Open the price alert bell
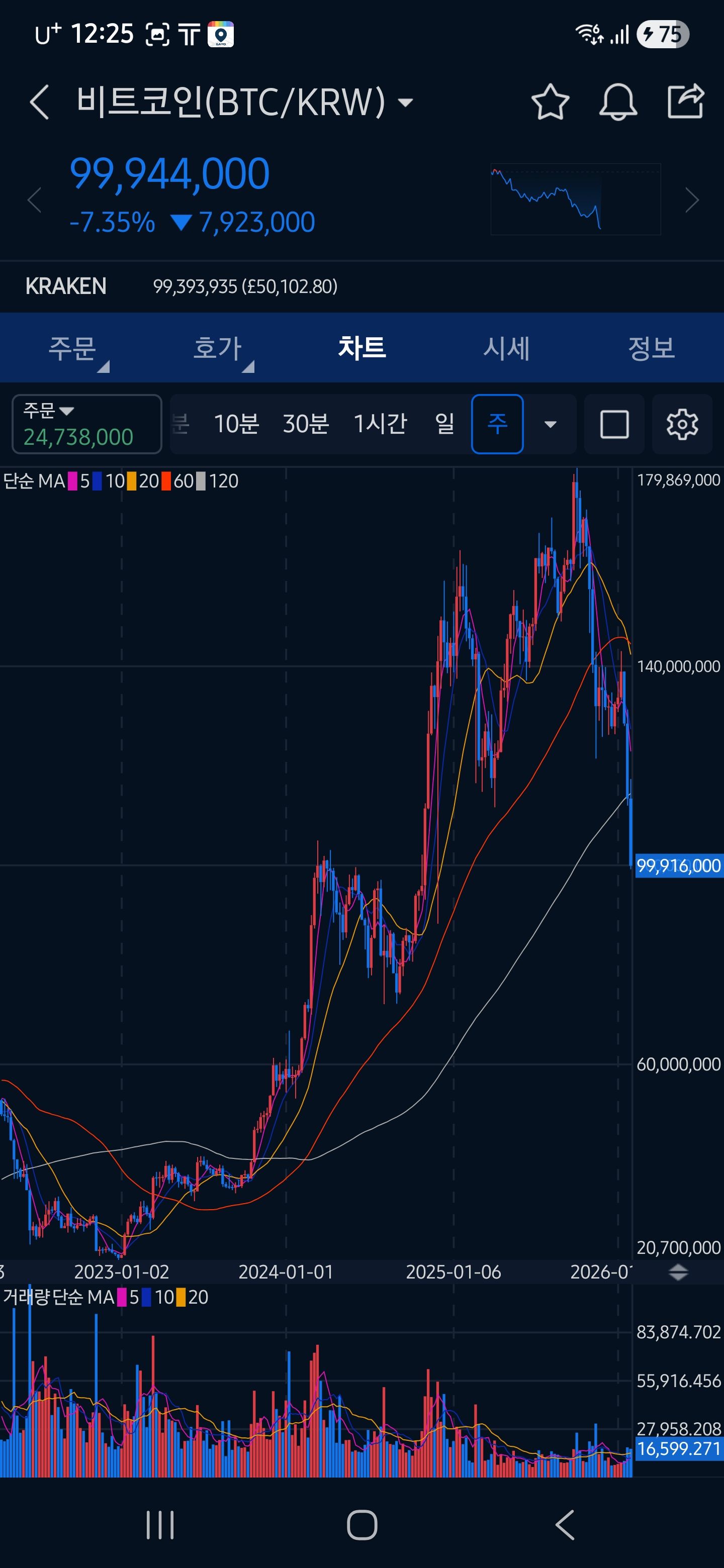Viewport: 724px width, 1568px height. click(617, 102)
